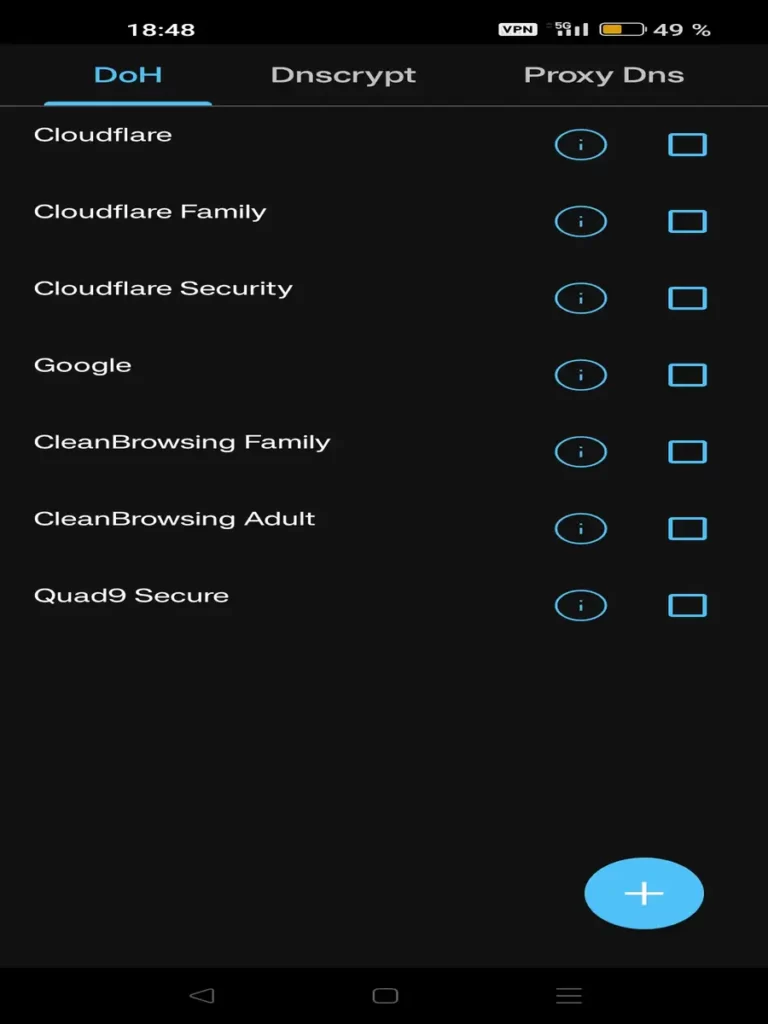Image resolution: width=768 pixels, height=1024 pixels.
Task: Switch to the Dnscrypt tab
Action: pos(343,75)
